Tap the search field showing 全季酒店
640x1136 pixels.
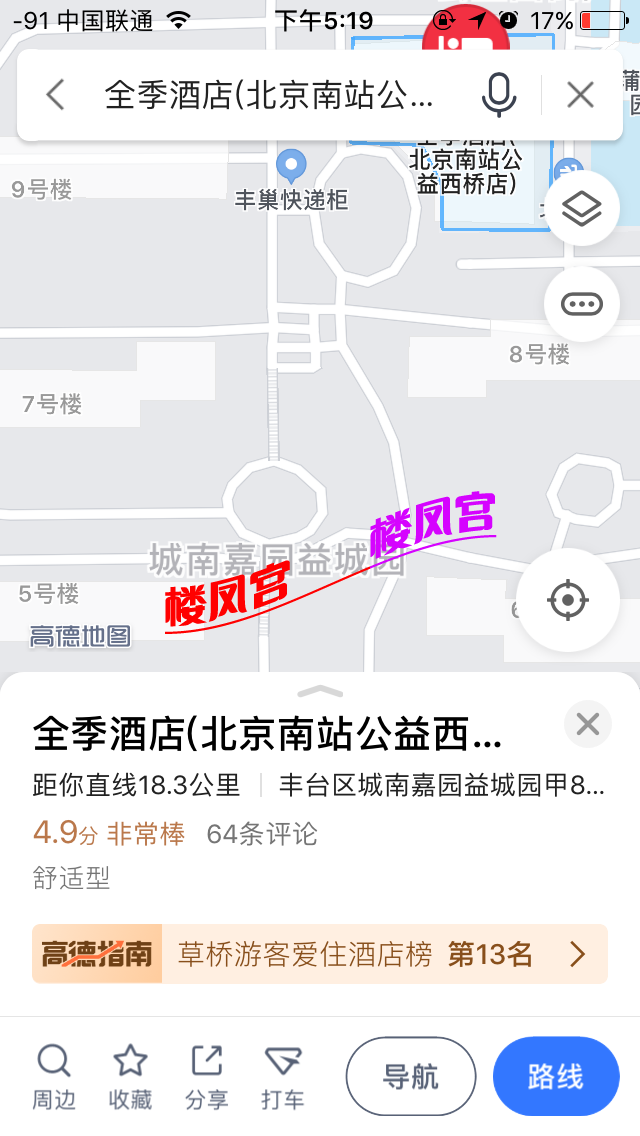pyautogui.click(x=270, y=95)
